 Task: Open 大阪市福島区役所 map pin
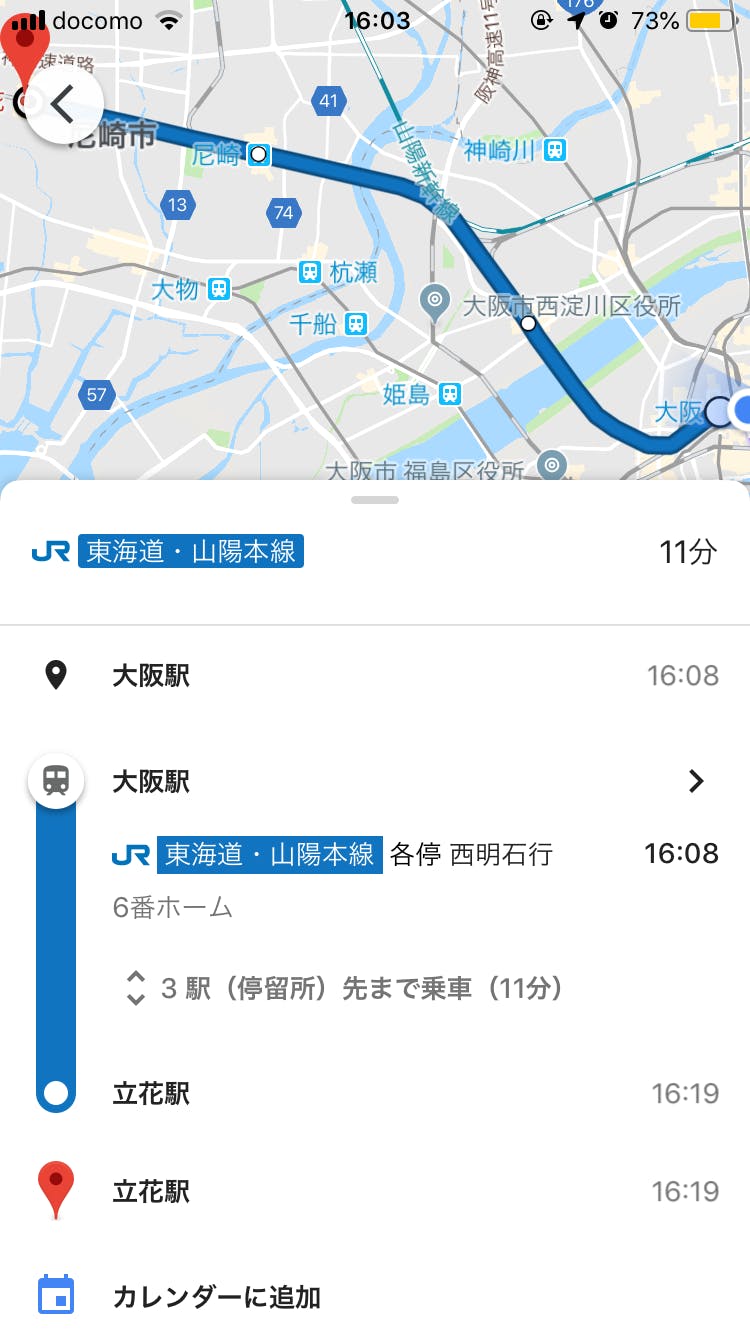tap(551, 465)
